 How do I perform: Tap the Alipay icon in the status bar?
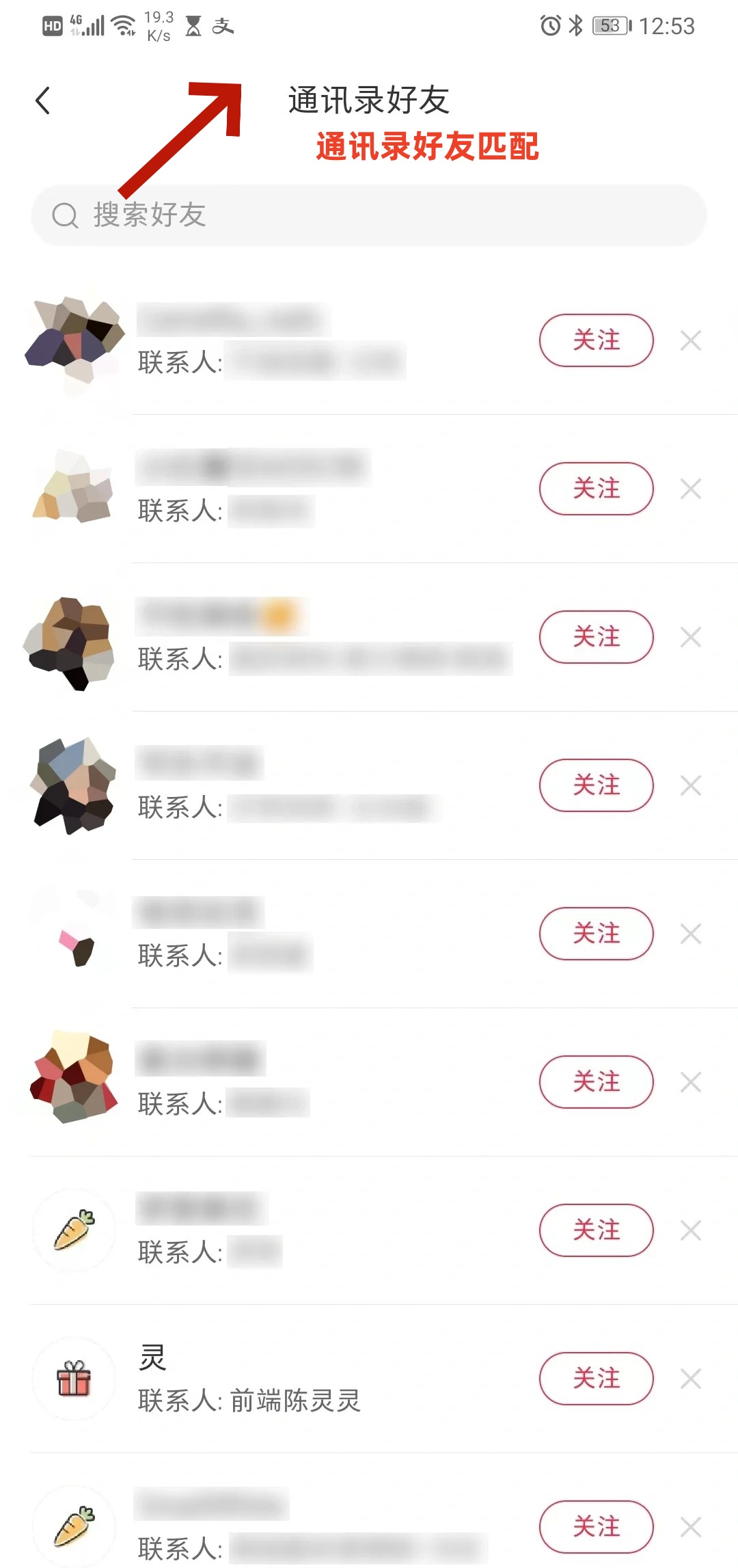[x=225, y=26]
